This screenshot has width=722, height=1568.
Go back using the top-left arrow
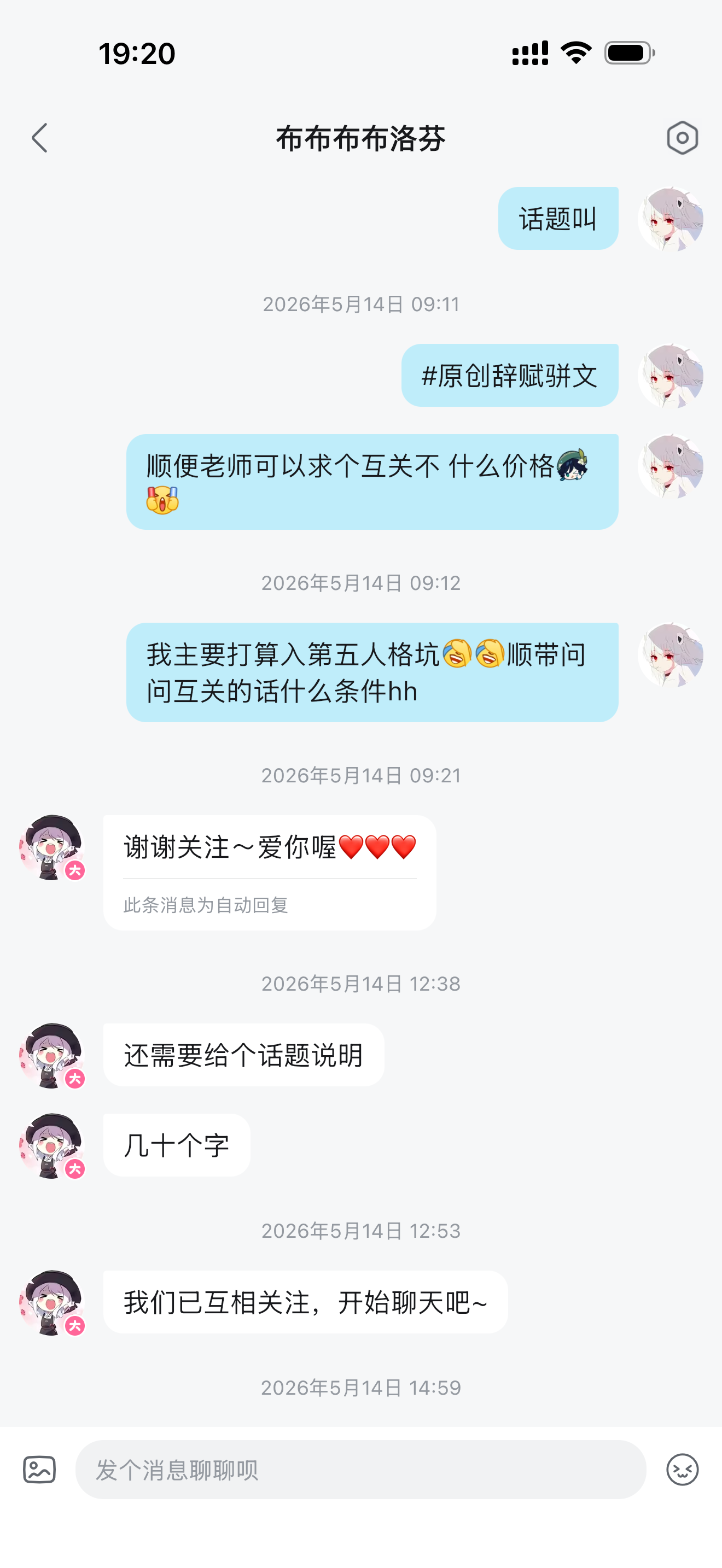39,138
